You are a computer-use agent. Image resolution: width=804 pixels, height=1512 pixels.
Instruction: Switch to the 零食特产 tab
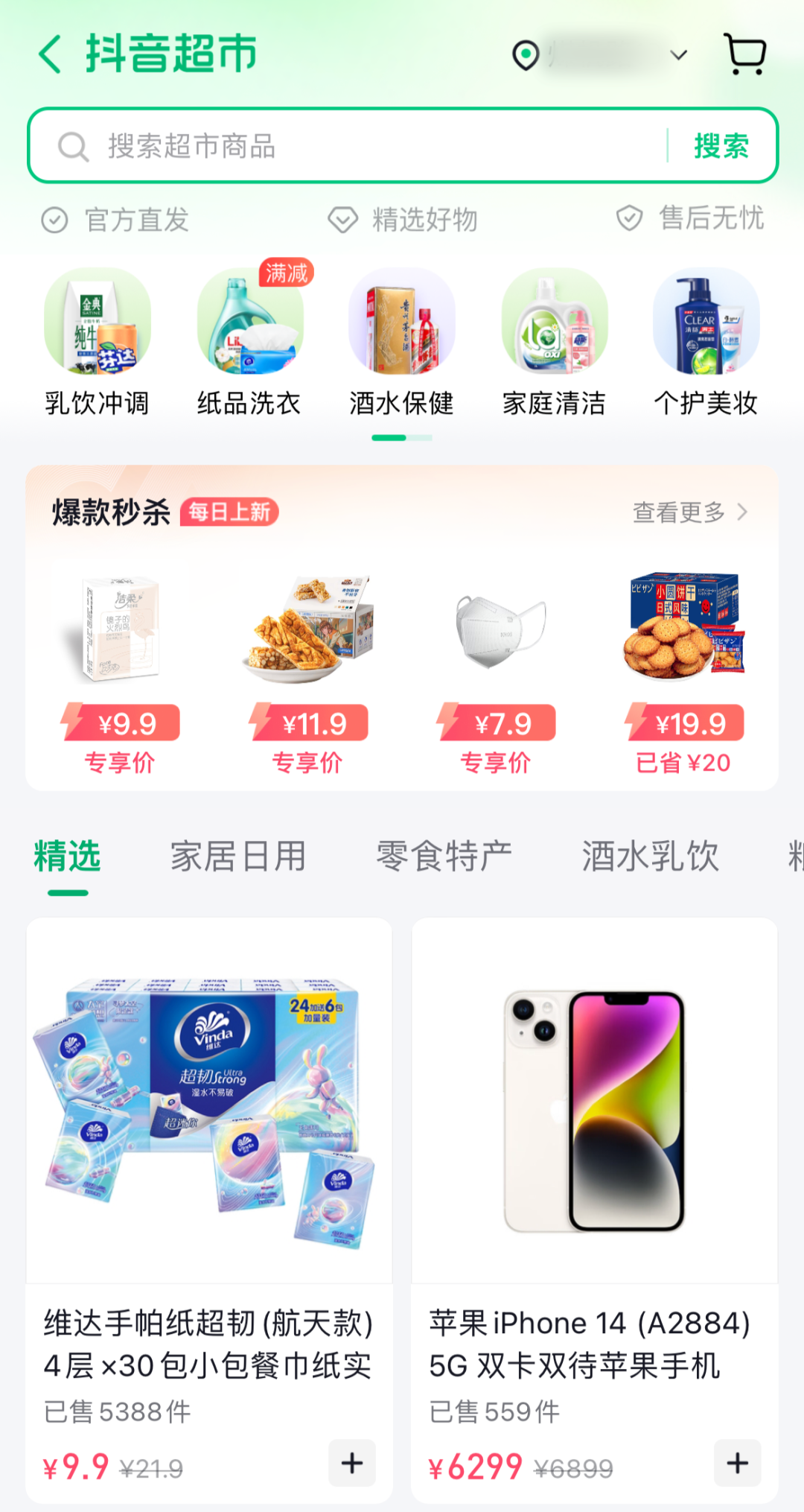coord(444,857)
